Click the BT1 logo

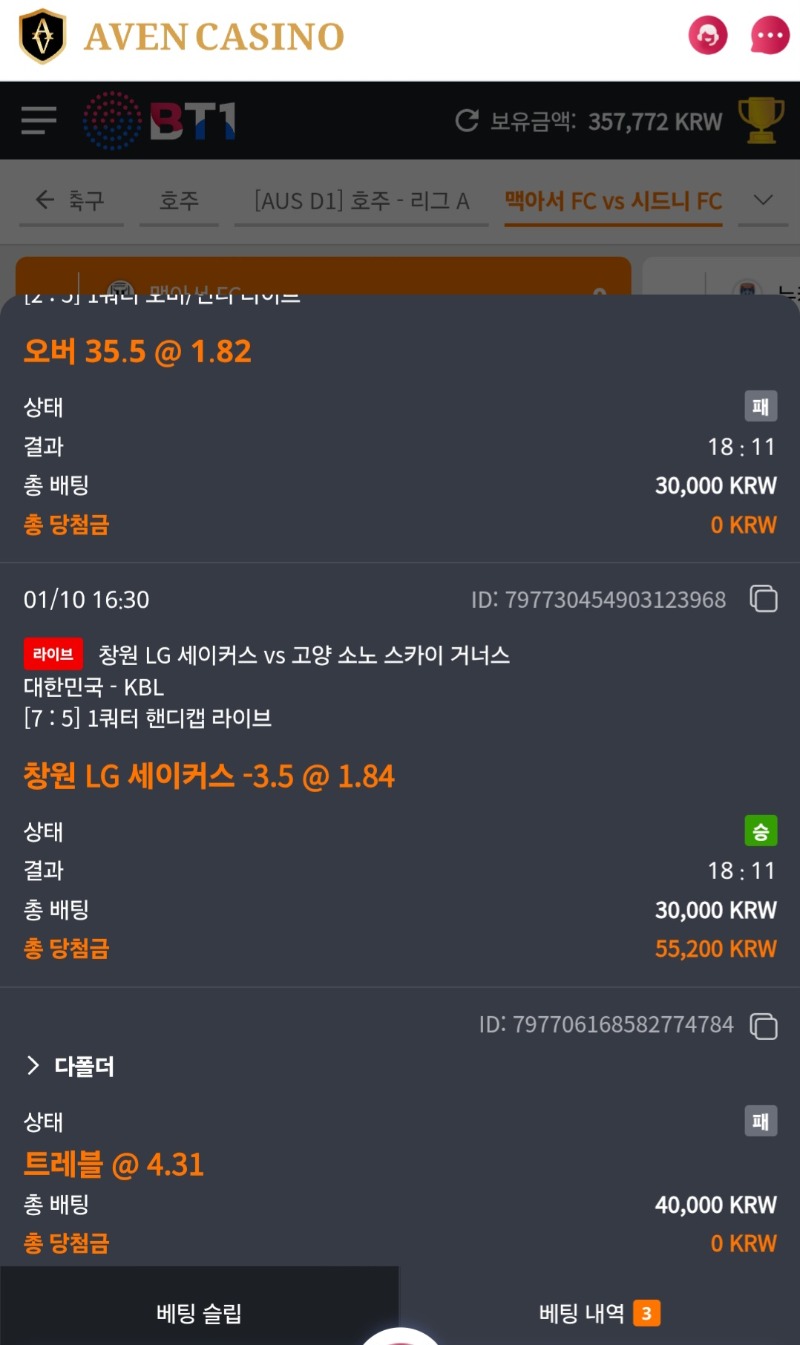pos(160,120)
